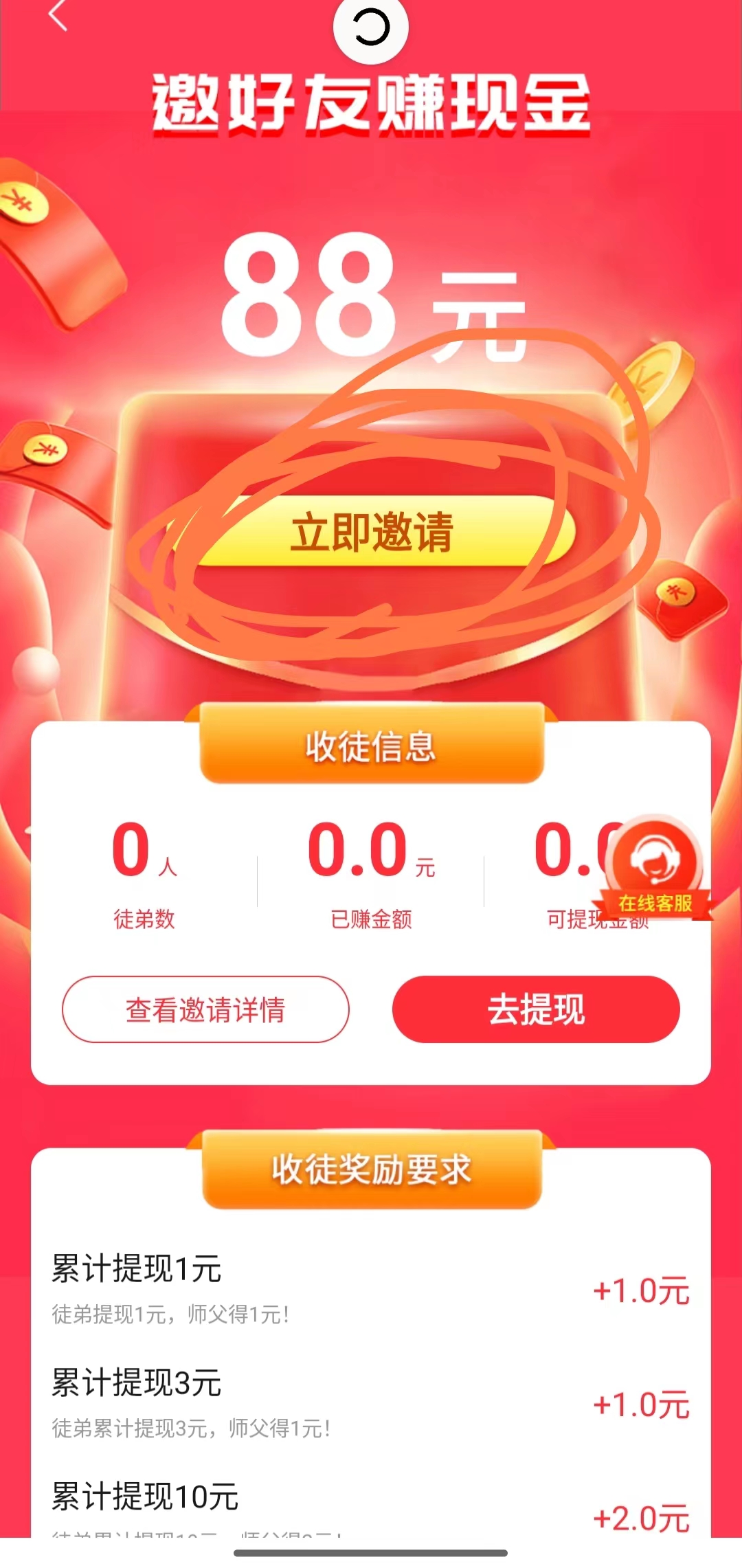Tap the 立即邀请 invite button

372,533
